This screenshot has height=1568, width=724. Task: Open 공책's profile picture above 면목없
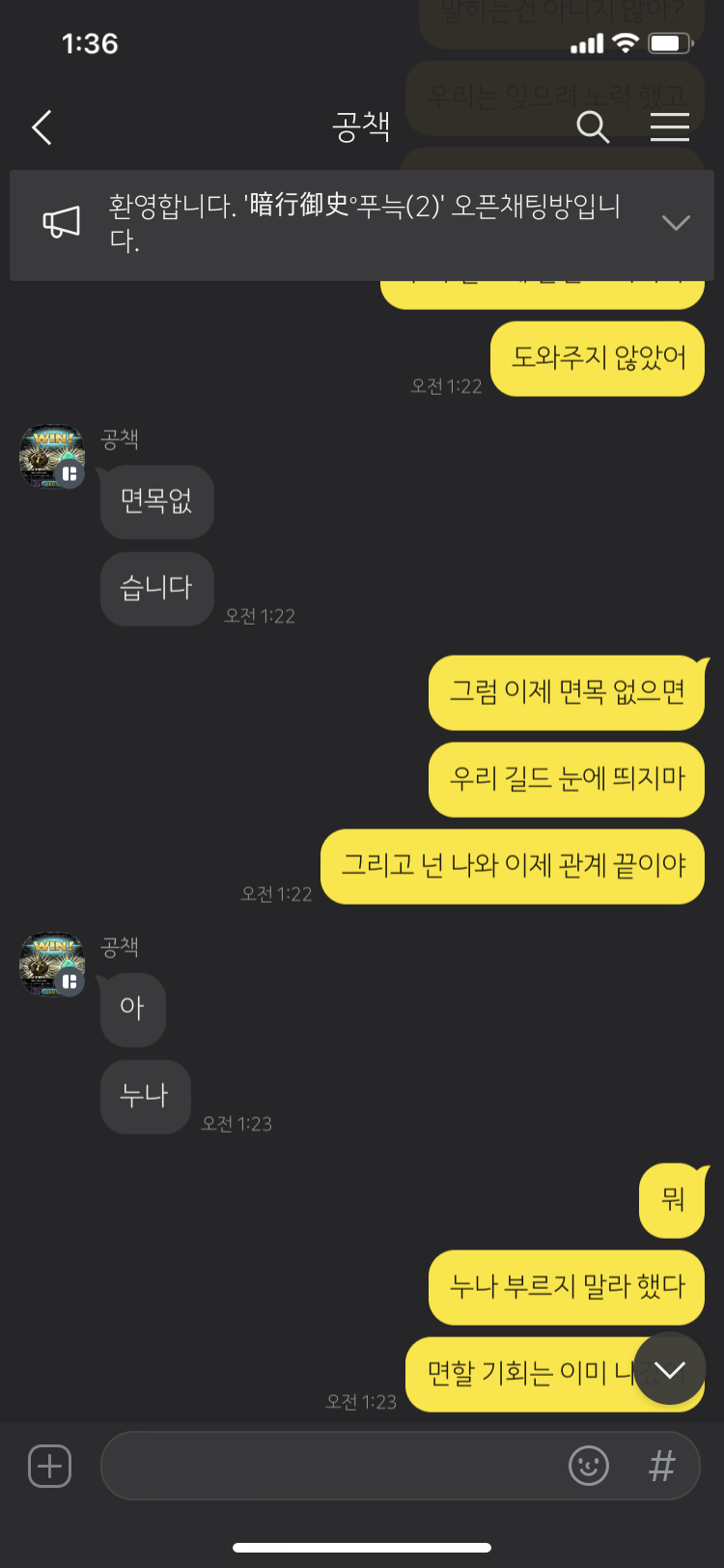(52, 456)
